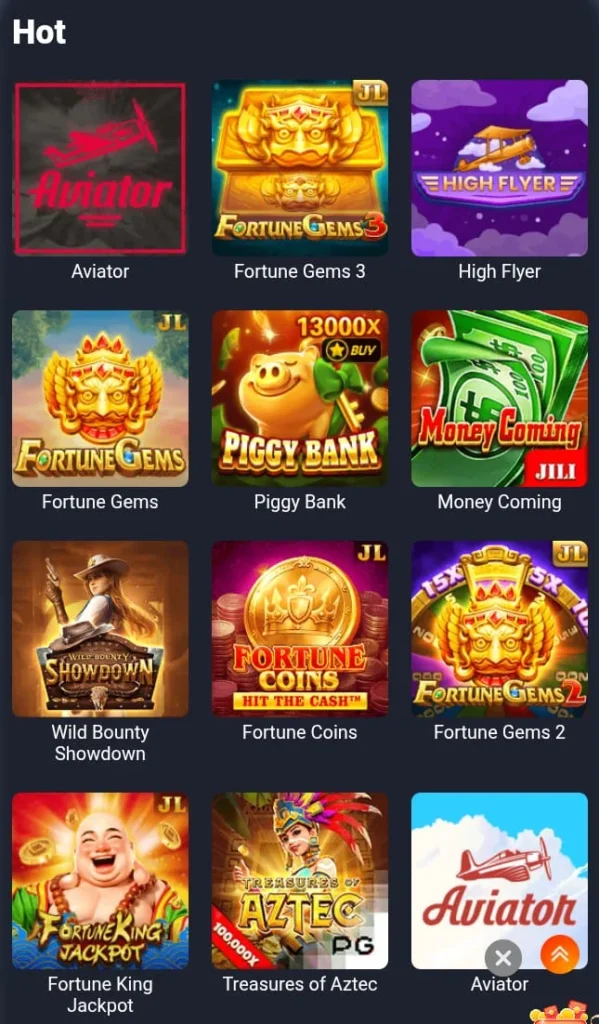Dismiss the floating widget with the gray X
Viewport: 599px width, 1024px height.
coord(503,958)
